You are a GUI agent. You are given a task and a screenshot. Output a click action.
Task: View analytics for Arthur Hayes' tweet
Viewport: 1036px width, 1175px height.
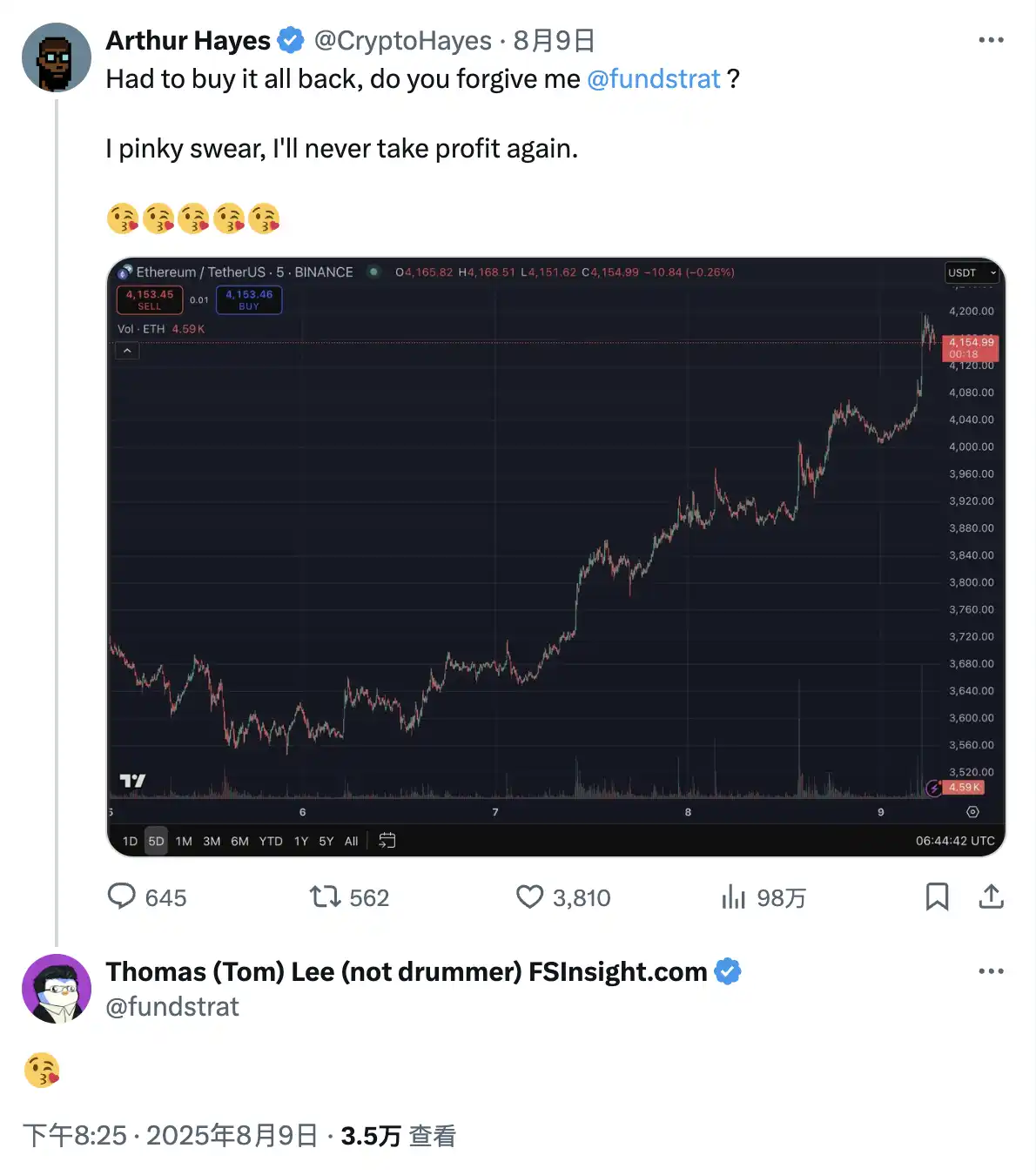733,896
